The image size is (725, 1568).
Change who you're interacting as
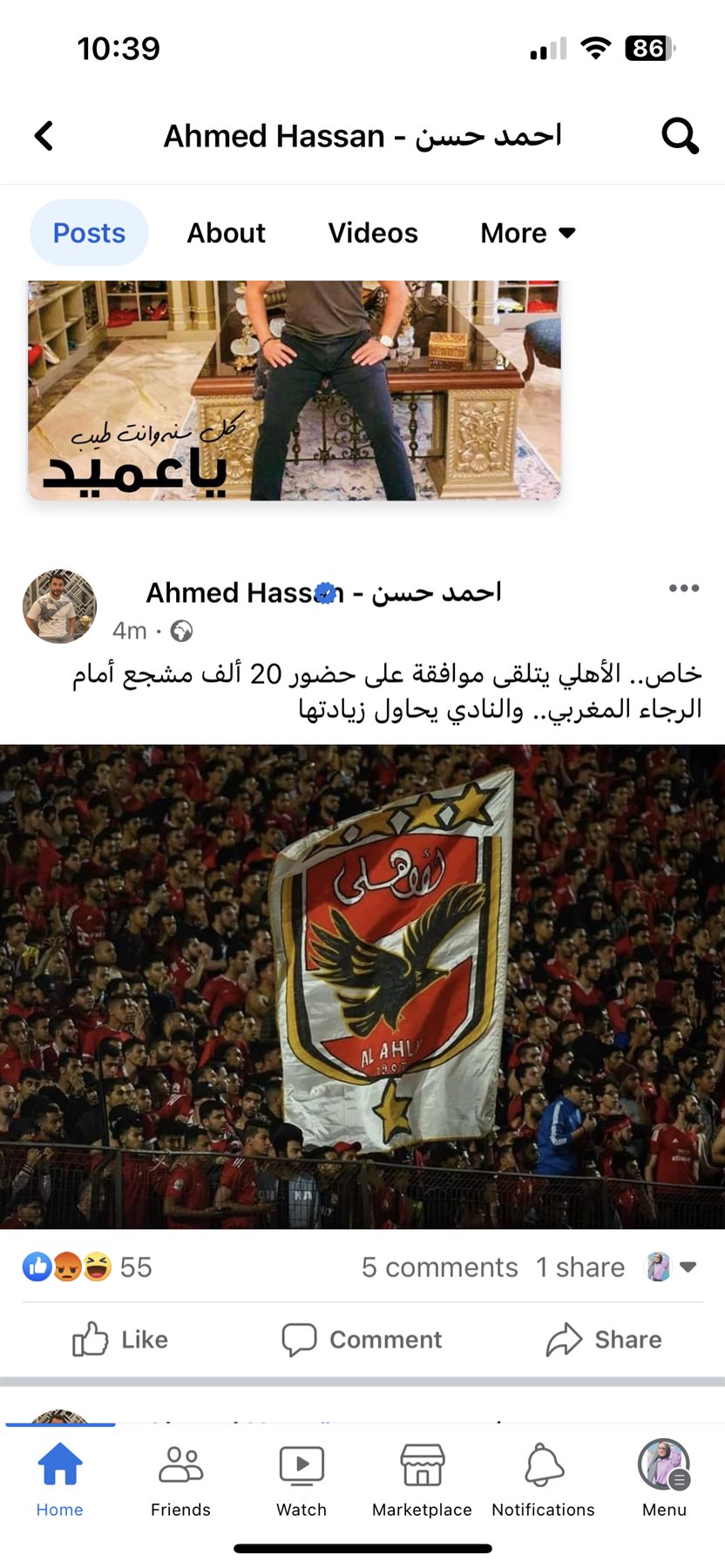pos(670,1267)
